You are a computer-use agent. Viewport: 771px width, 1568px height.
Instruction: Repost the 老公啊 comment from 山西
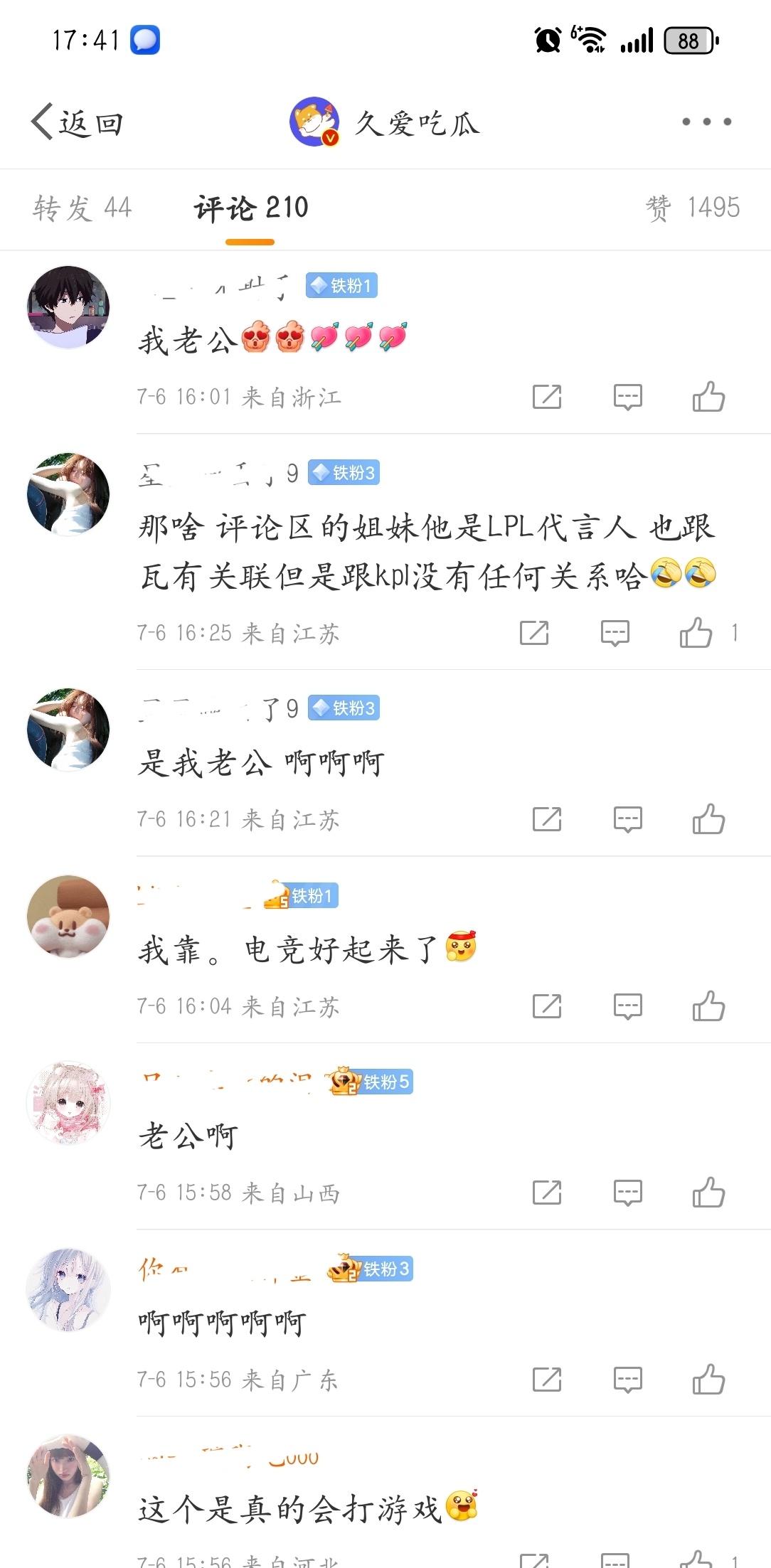pyautogui.click(x=547, y=1193)
